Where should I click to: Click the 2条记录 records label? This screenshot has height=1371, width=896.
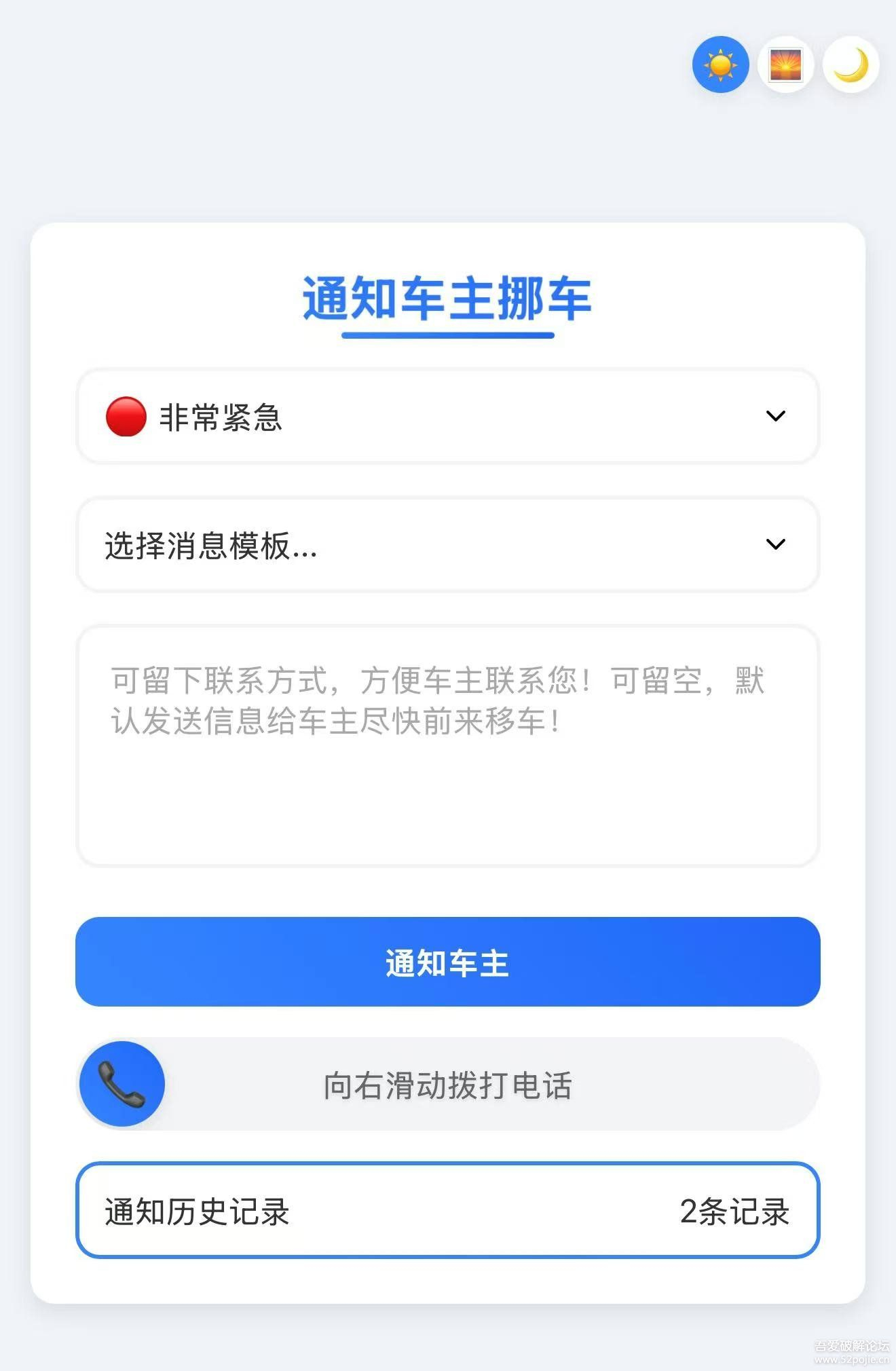pyautogui.click(x=735, y=1210)
